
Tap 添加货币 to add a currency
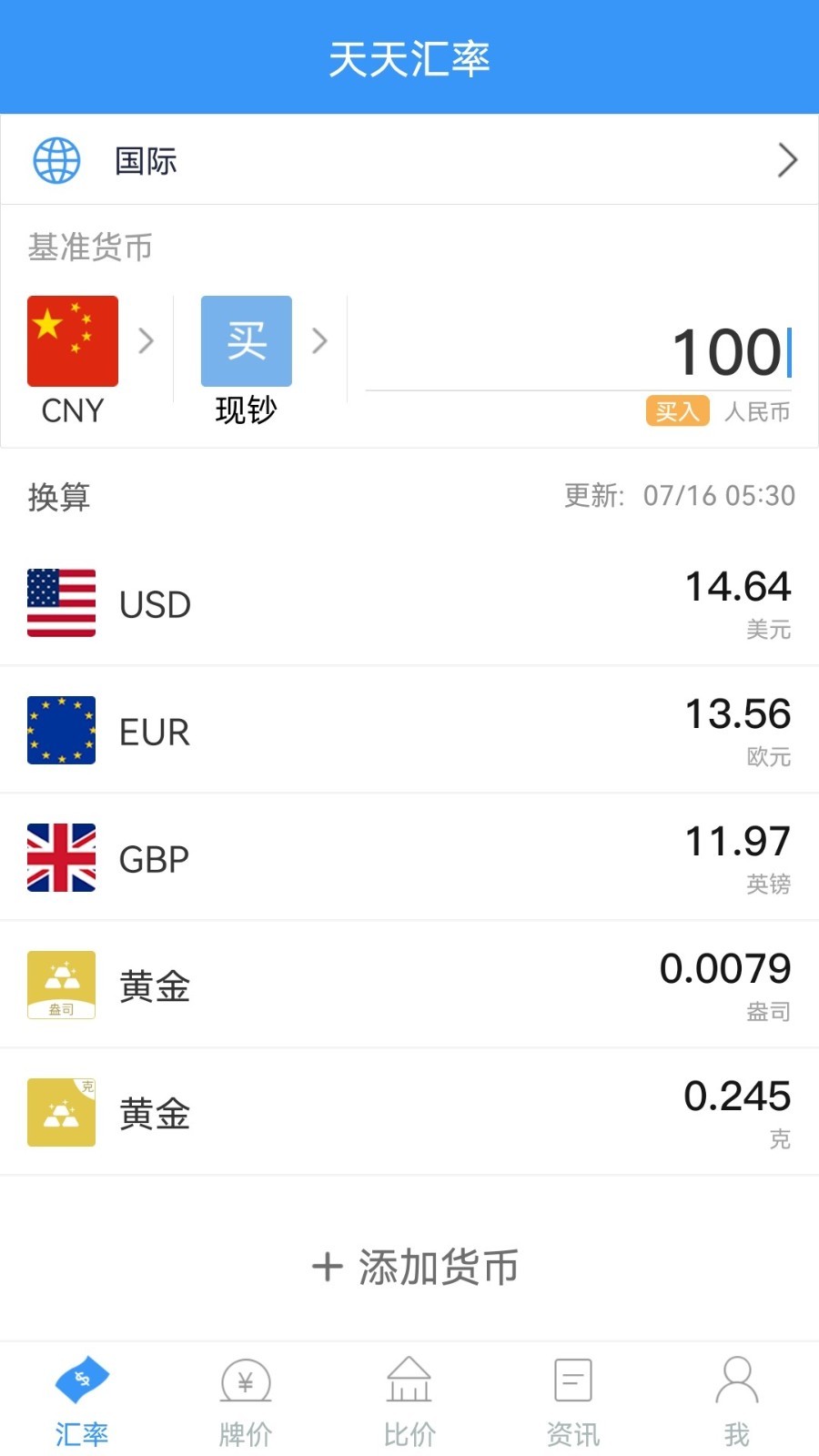(x=415, y=1267)
